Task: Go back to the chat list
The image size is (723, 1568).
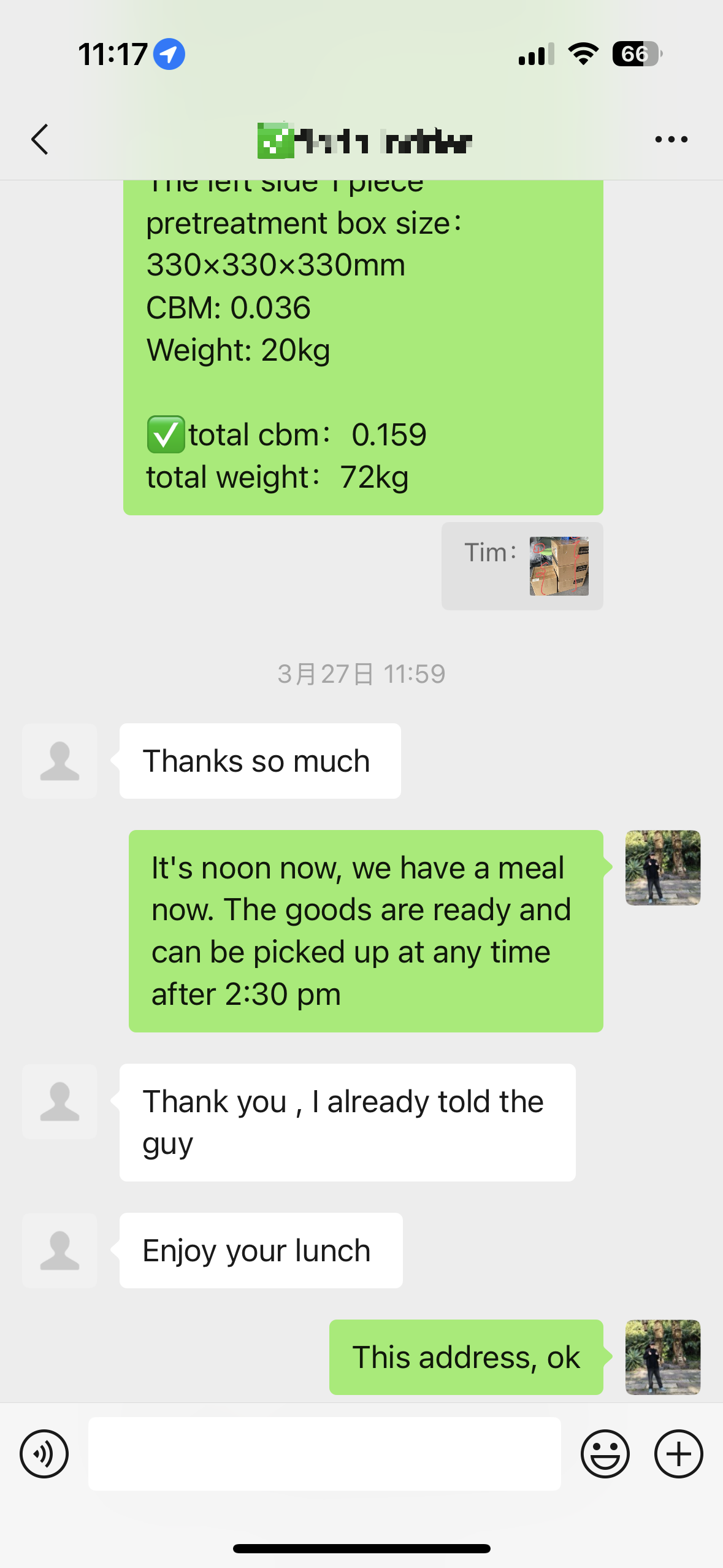Action: (40, 139)
